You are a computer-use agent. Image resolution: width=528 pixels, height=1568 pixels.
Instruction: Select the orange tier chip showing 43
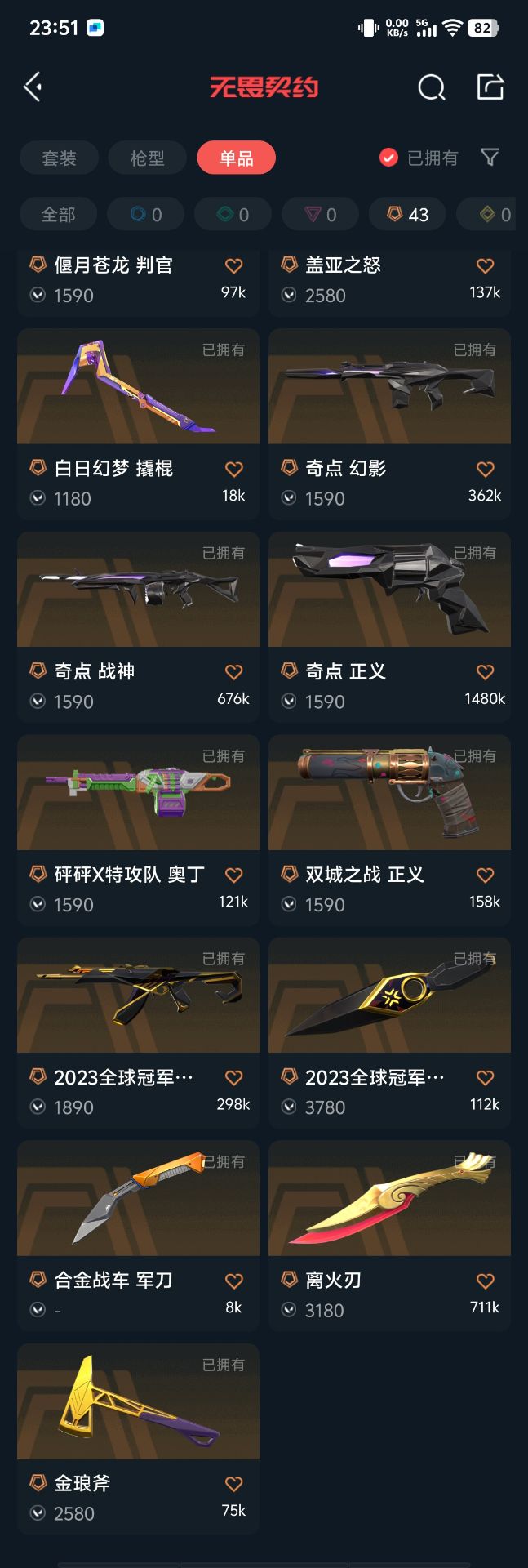tap(407, 215)
